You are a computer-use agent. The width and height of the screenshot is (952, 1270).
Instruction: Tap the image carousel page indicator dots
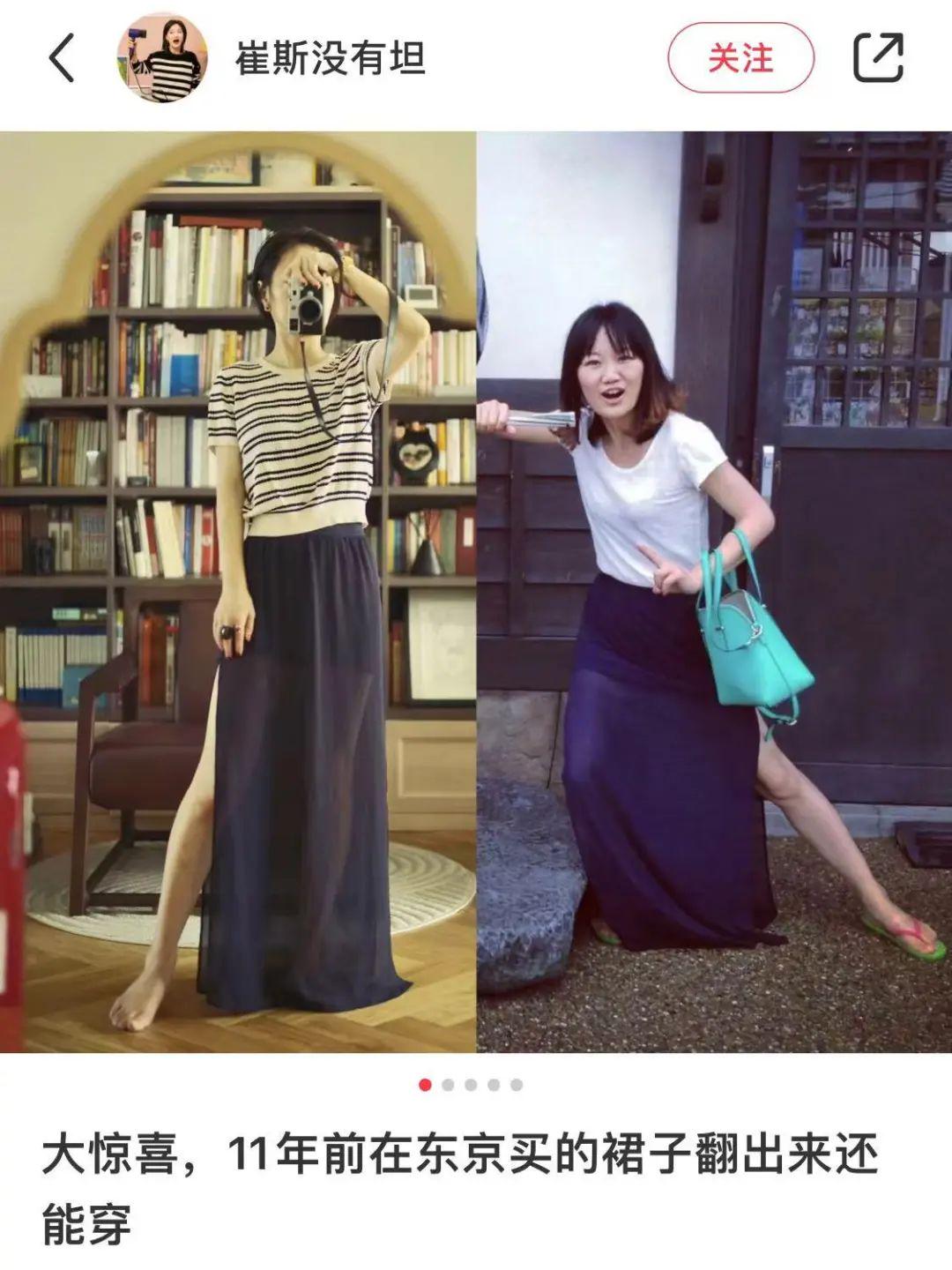471,1085
